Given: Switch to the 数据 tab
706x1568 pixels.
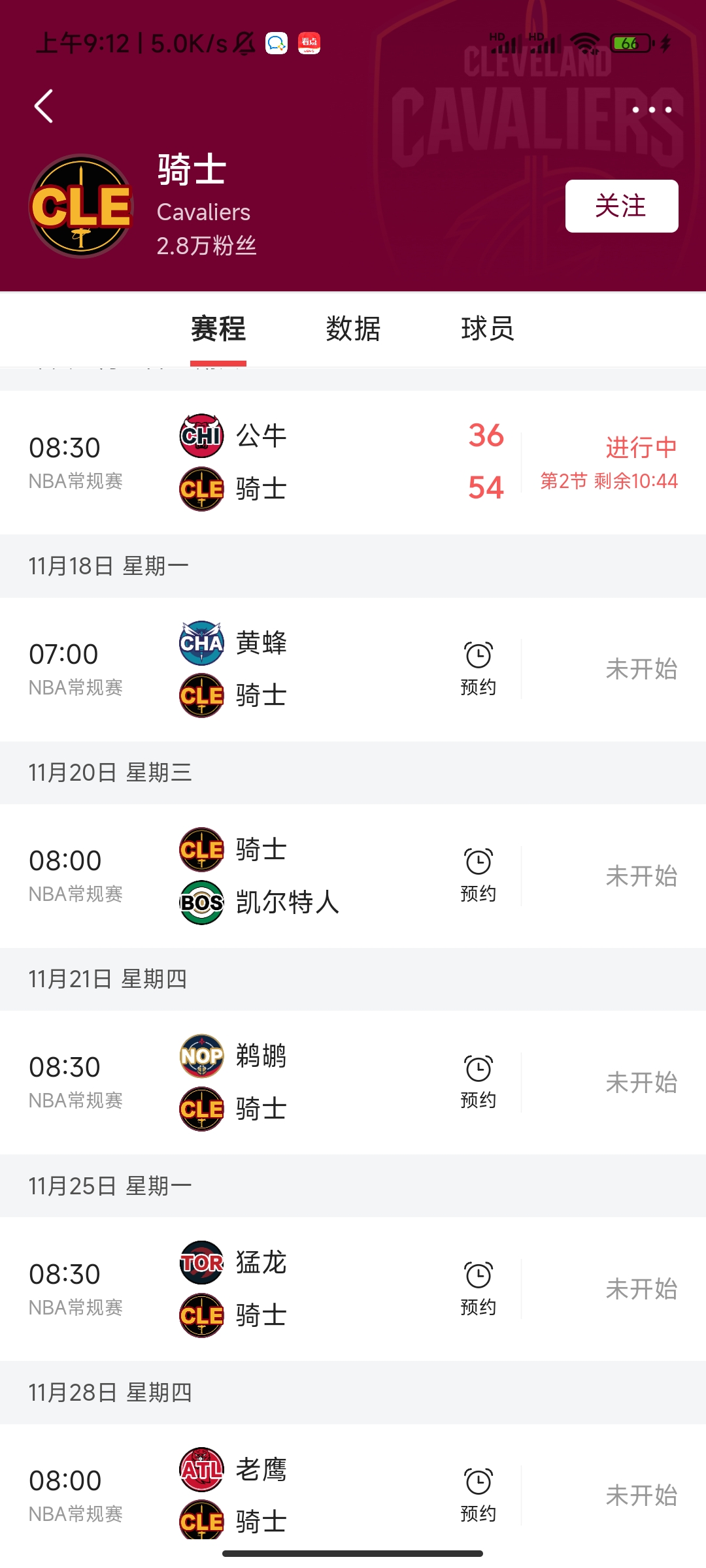Looking at the screenshot, I should click(x=353, y=329).
